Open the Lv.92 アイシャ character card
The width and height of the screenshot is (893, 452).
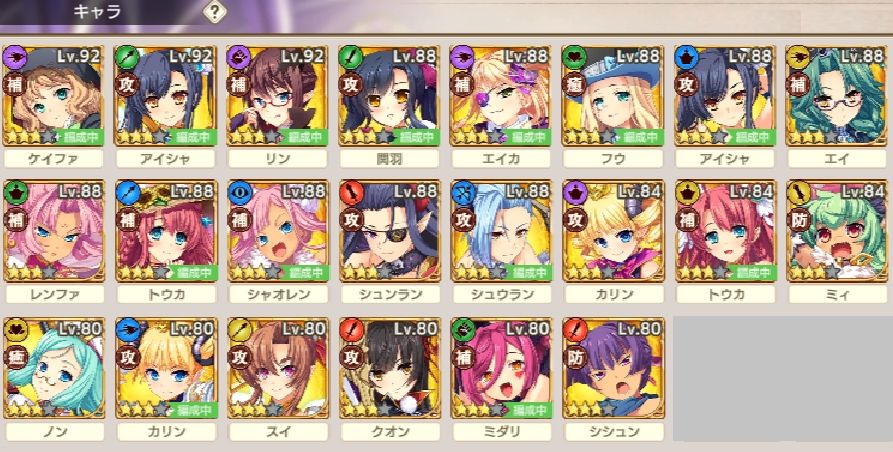point(165,97)
